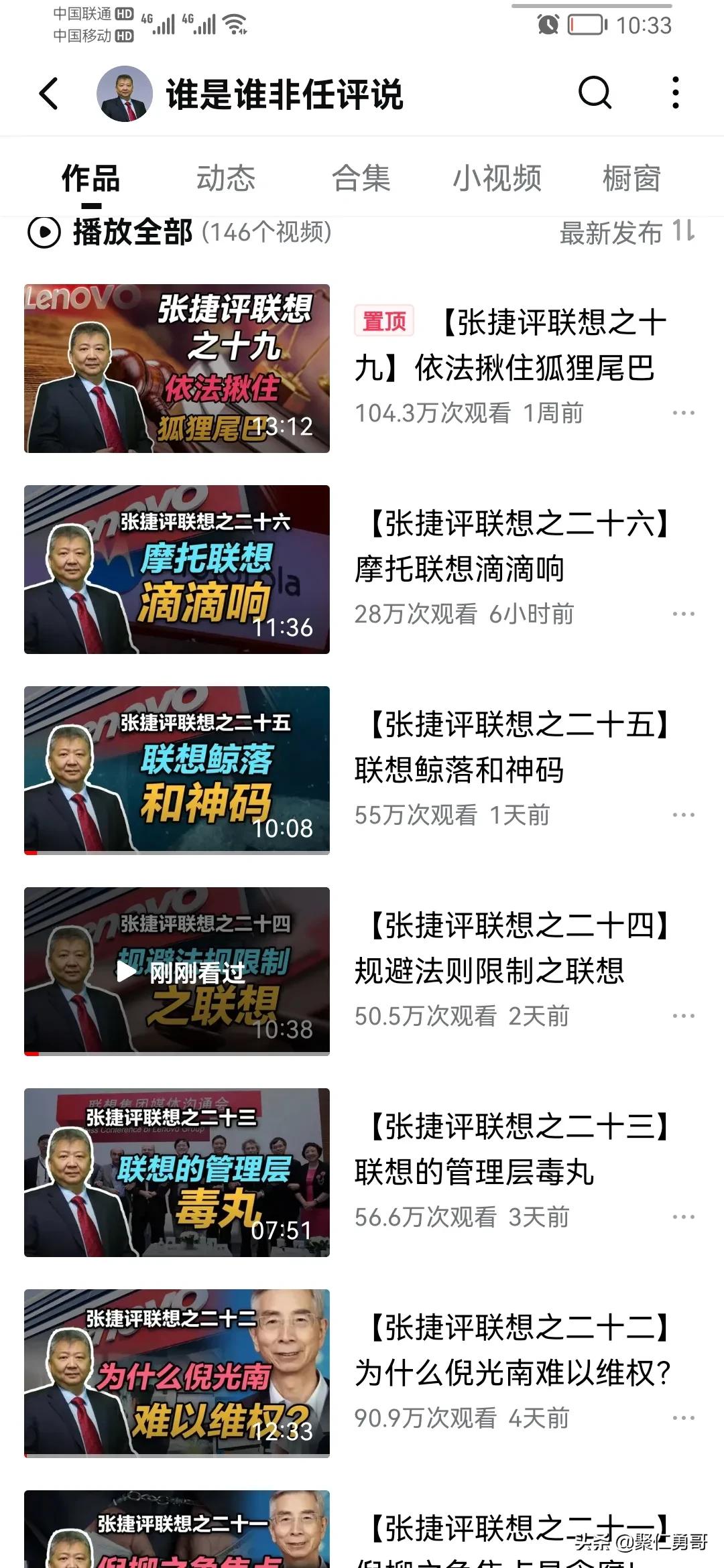Viewport: 724px width, 1568px height.
Task: Show more options for 为什么倪光南难以维权
Action: coord(683,1418)
